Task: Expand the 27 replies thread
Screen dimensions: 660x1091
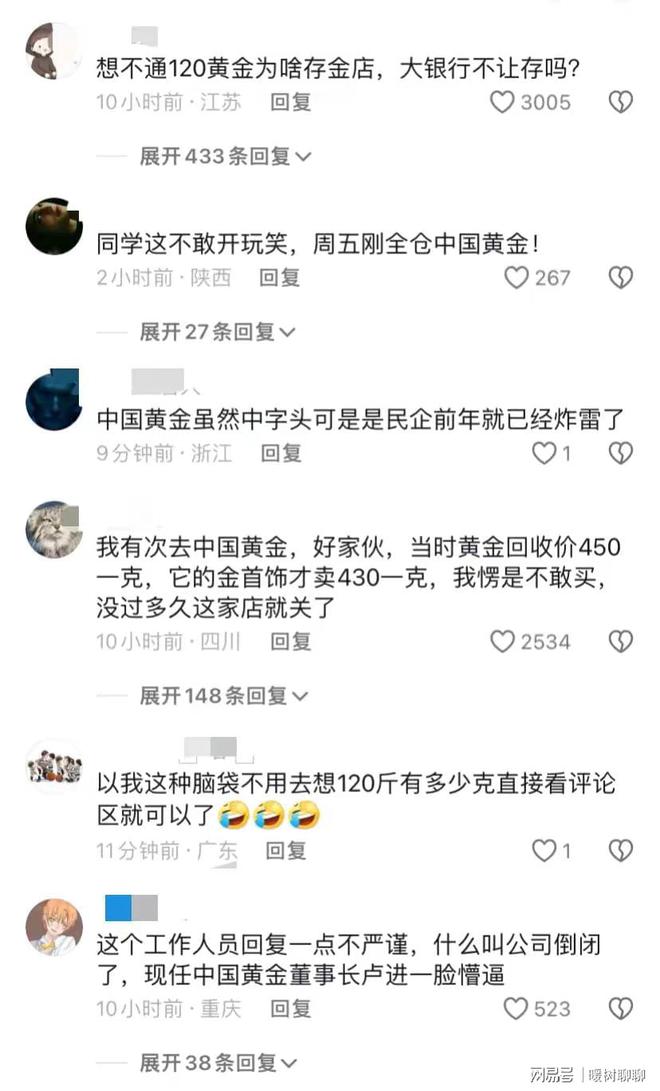Action: (217, 331)
